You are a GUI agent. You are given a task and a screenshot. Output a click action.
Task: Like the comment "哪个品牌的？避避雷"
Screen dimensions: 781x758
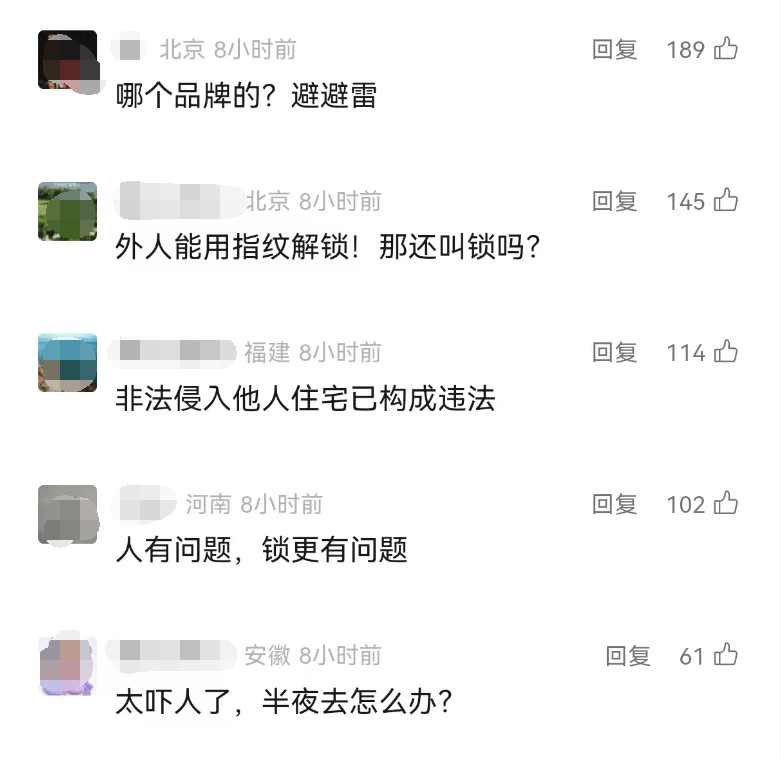click(726, 48)
